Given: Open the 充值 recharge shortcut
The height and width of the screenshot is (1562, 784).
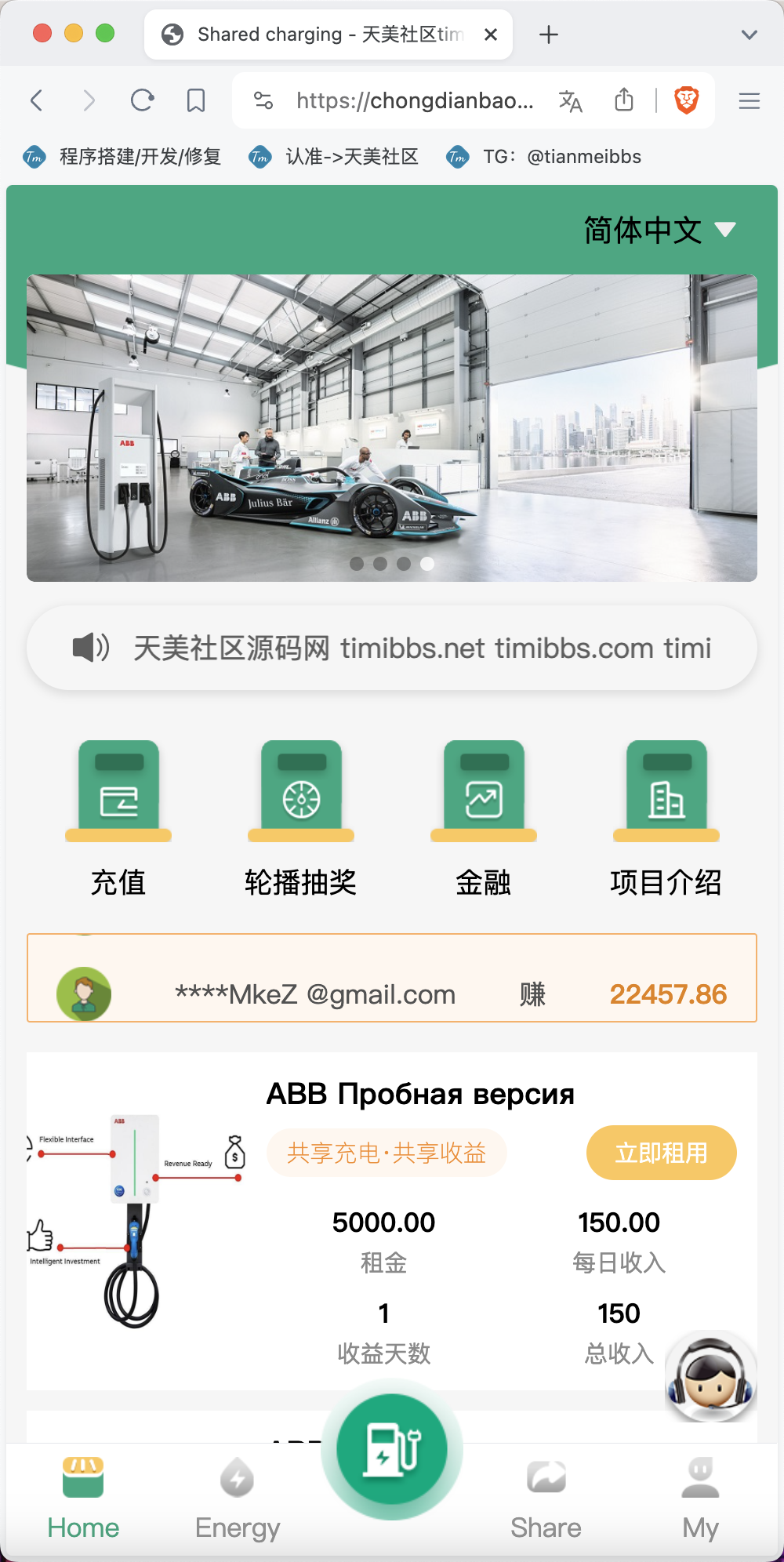Looking at the screenshot, I should [118, 819].
